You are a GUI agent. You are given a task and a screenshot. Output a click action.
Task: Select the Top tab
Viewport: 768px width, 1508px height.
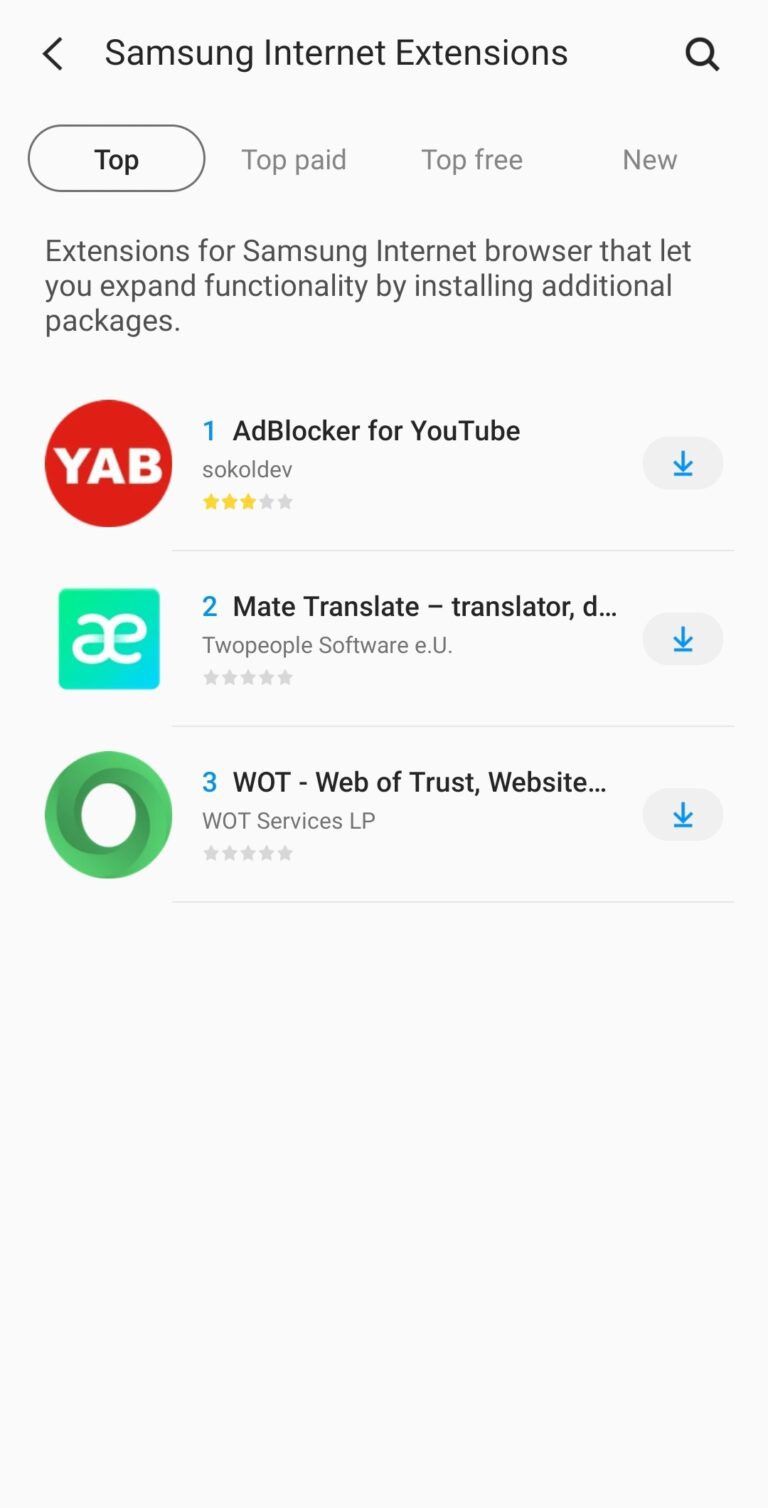tap(116, 159)
